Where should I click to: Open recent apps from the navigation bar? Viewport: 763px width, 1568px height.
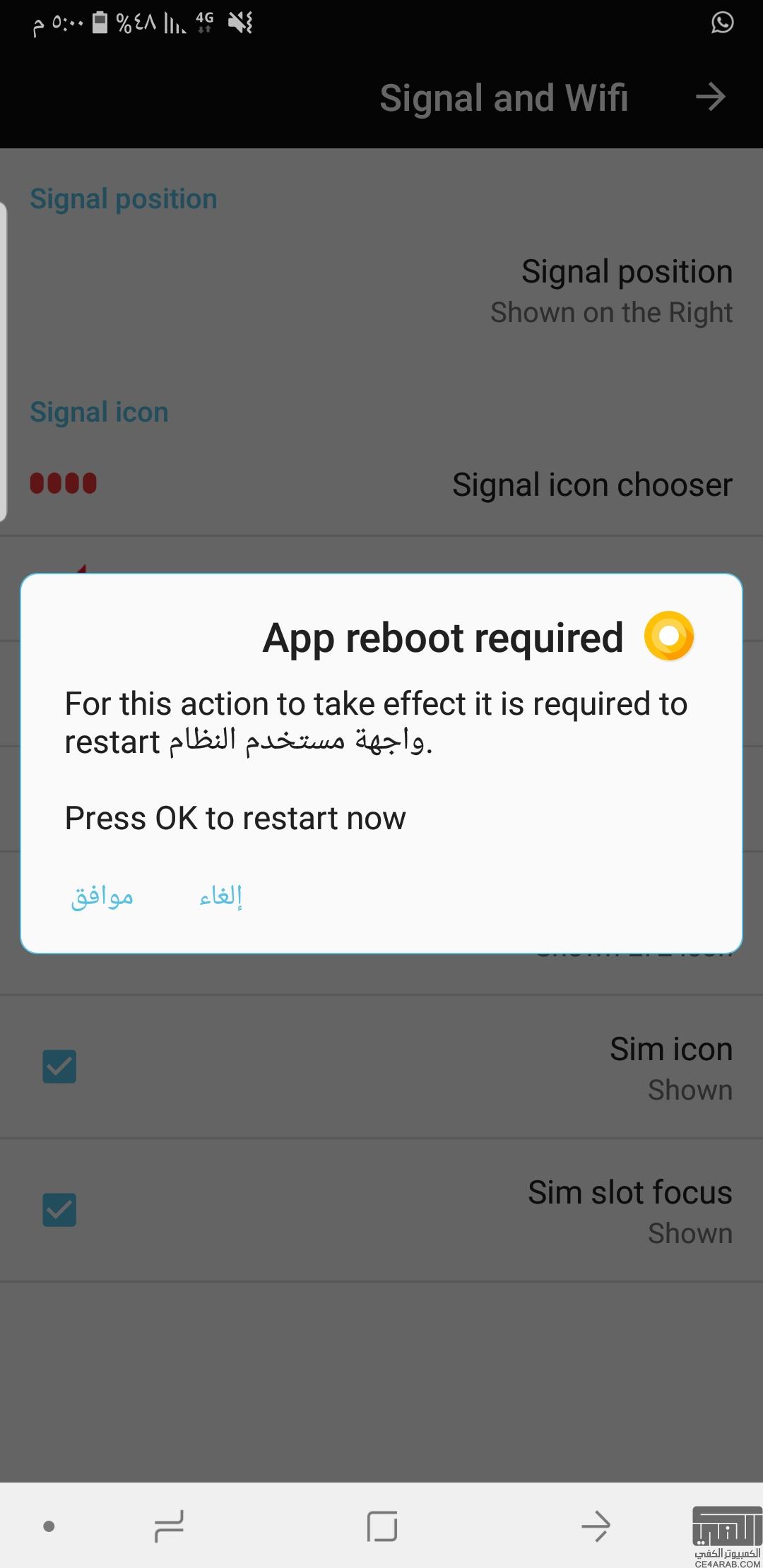point(169,1526)
